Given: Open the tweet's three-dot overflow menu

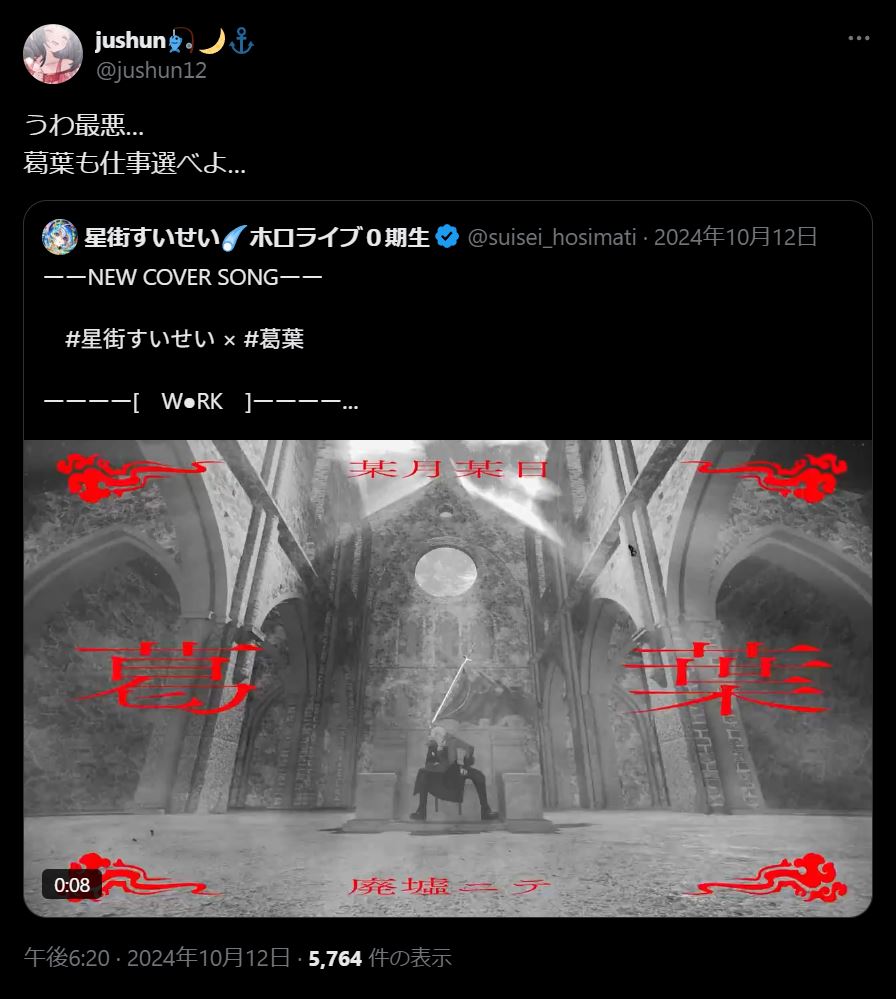Looking at the screenshot, I should 858,39.
